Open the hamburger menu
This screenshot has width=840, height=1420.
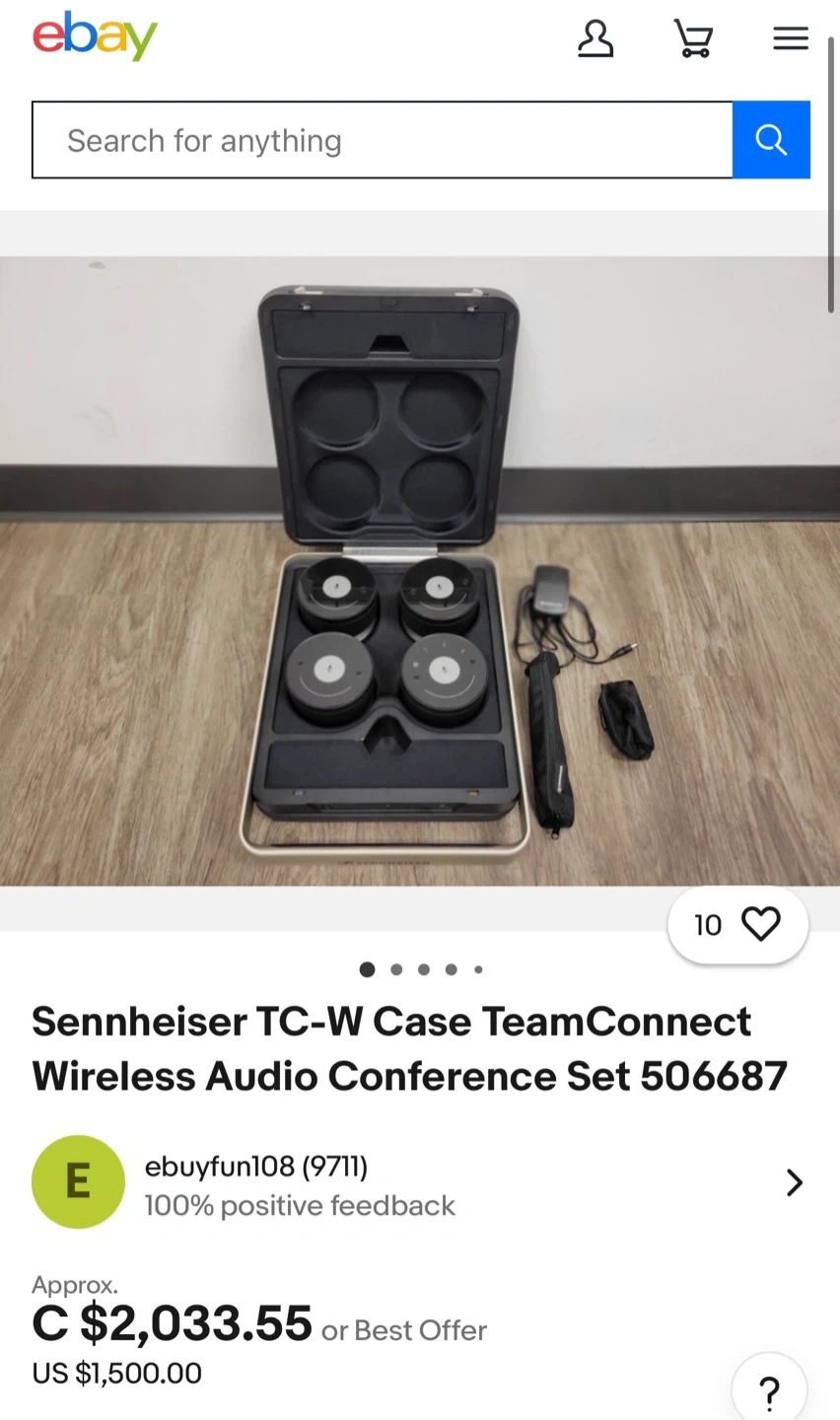click(790, 39)
